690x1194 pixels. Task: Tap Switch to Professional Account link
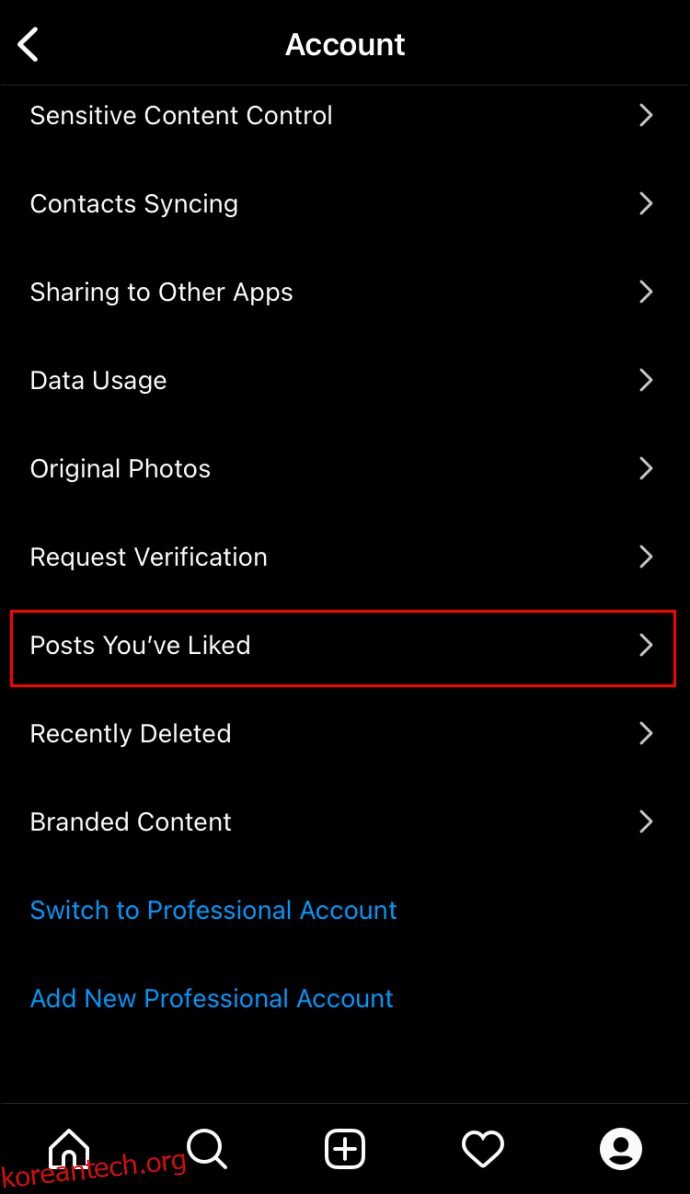pyautogui.click(x=213, y=910)
